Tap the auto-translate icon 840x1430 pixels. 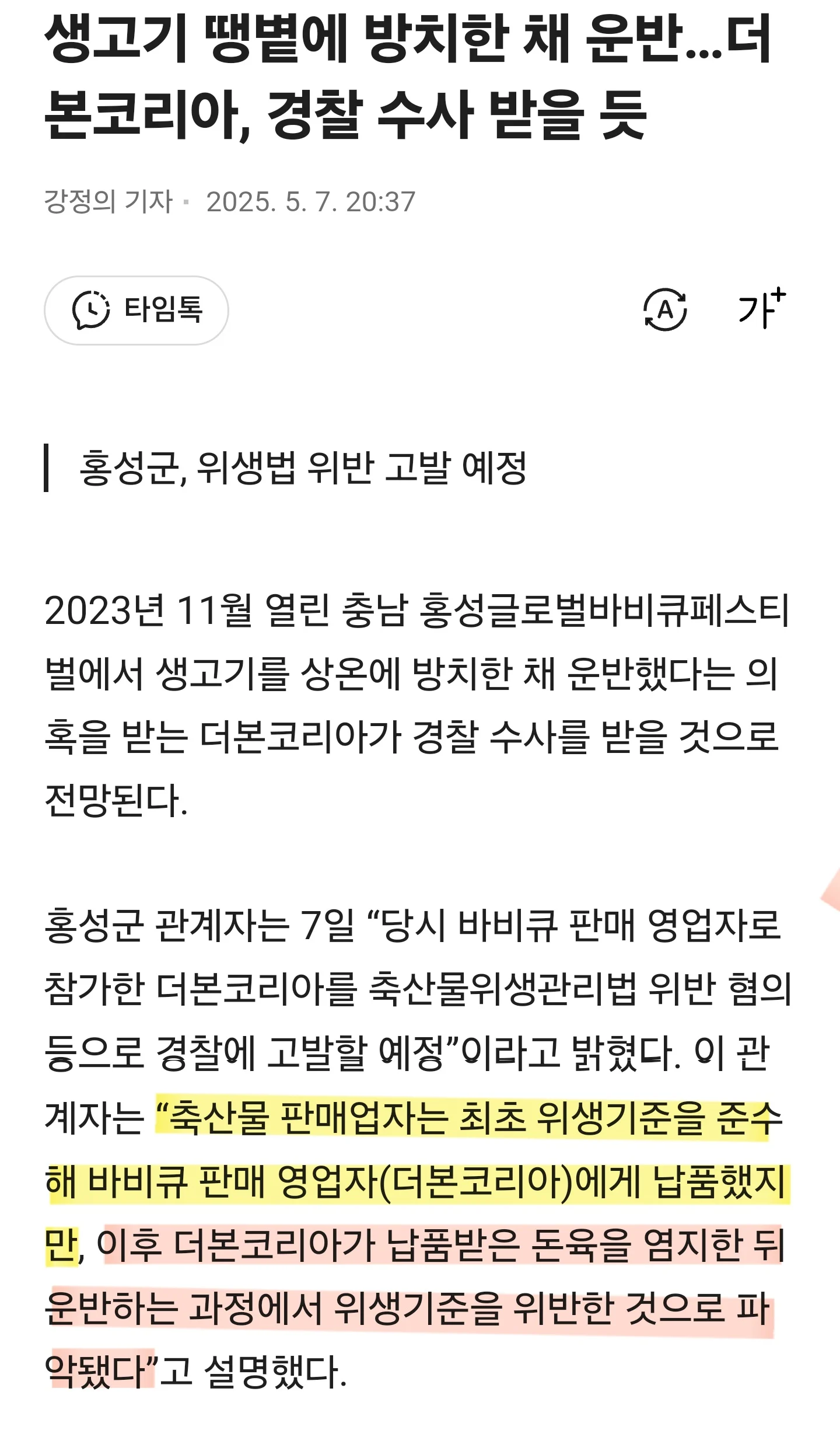coord(665,309)
